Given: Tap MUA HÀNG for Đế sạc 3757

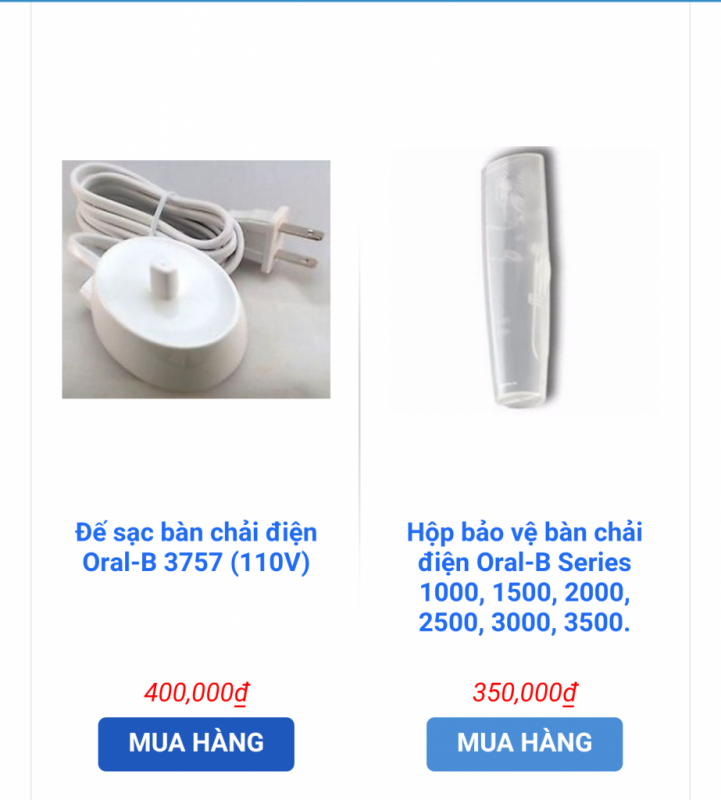Looking at the screenshot, I should pos(196,743).
